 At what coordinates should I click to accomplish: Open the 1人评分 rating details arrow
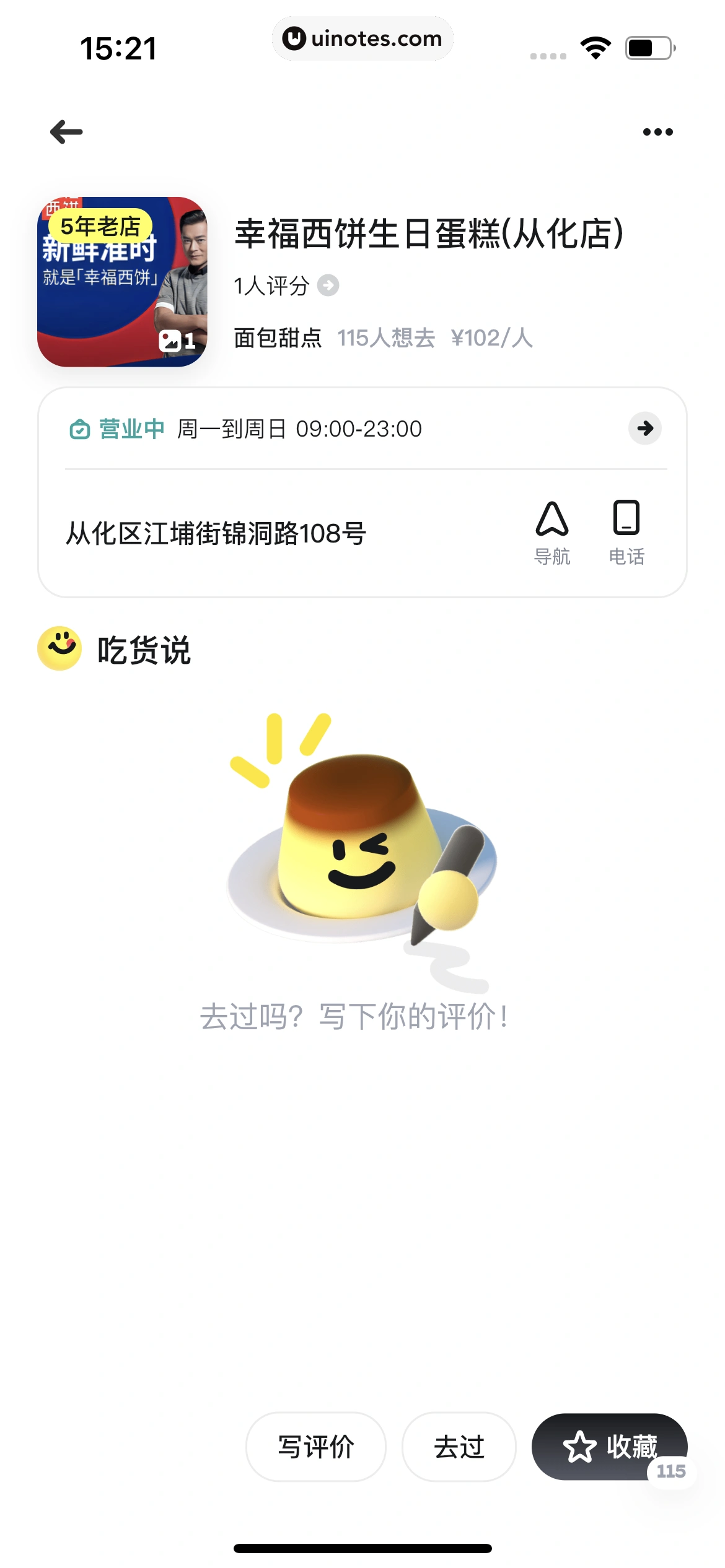tap(328, 286)
